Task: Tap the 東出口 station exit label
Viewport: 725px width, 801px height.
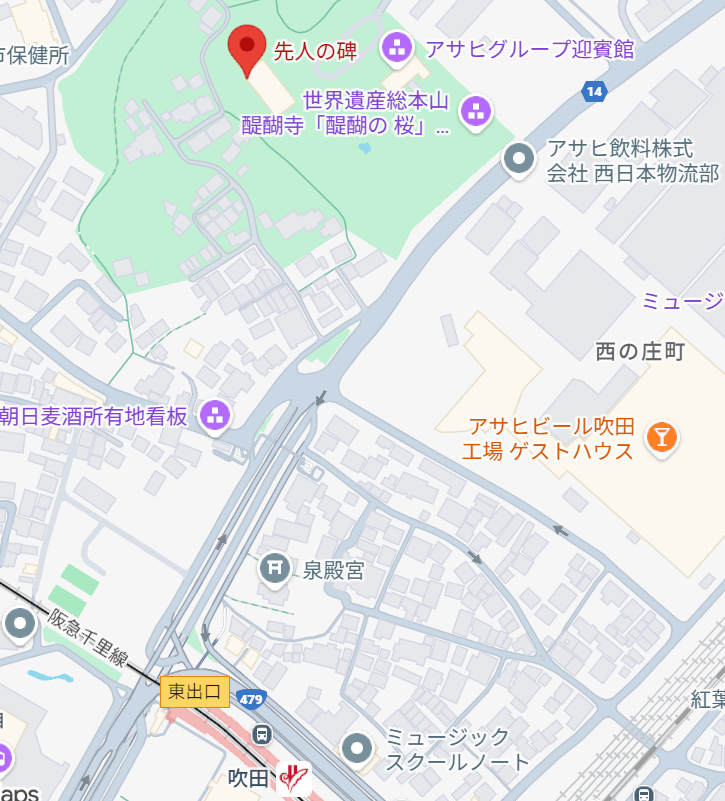Action: tap(195, 691)
